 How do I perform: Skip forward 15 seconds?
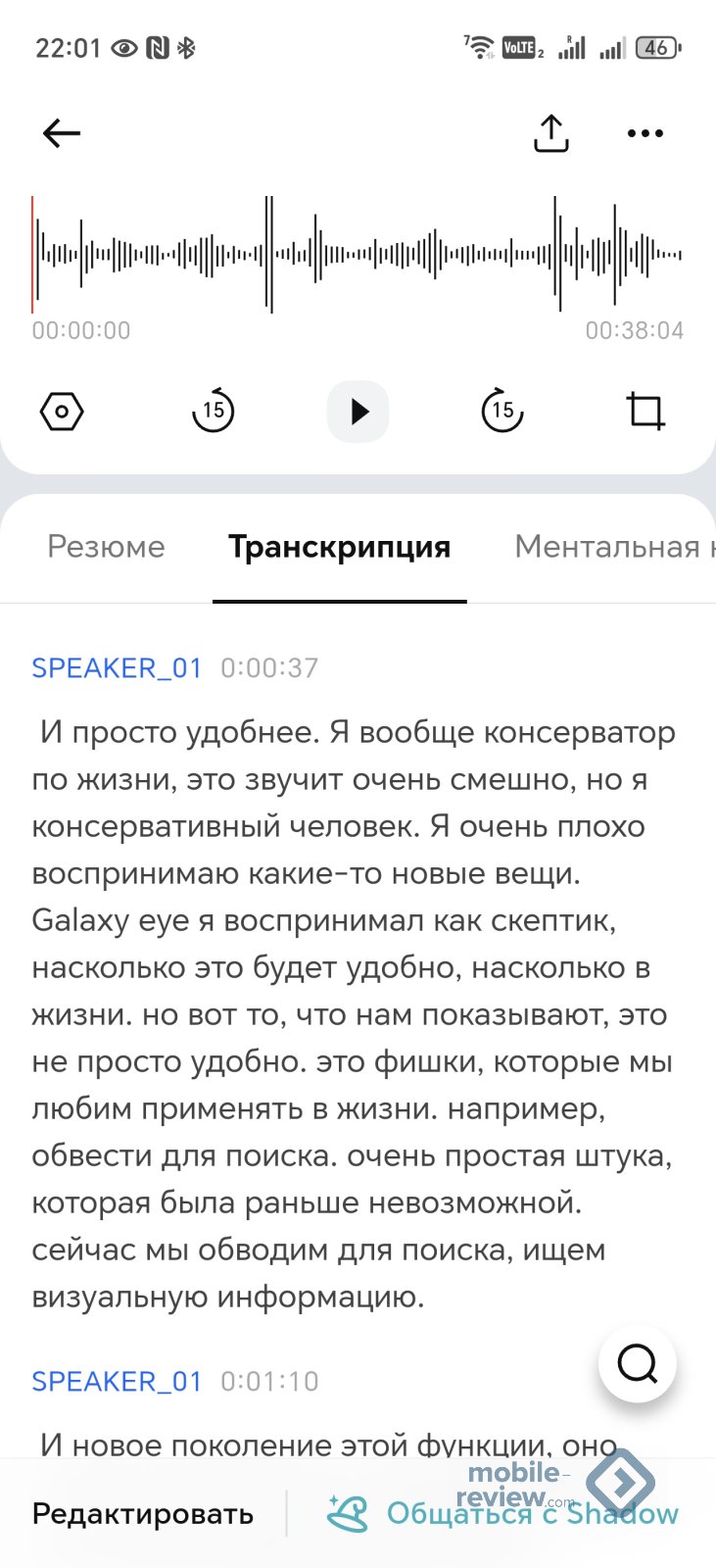pos(502,411)
